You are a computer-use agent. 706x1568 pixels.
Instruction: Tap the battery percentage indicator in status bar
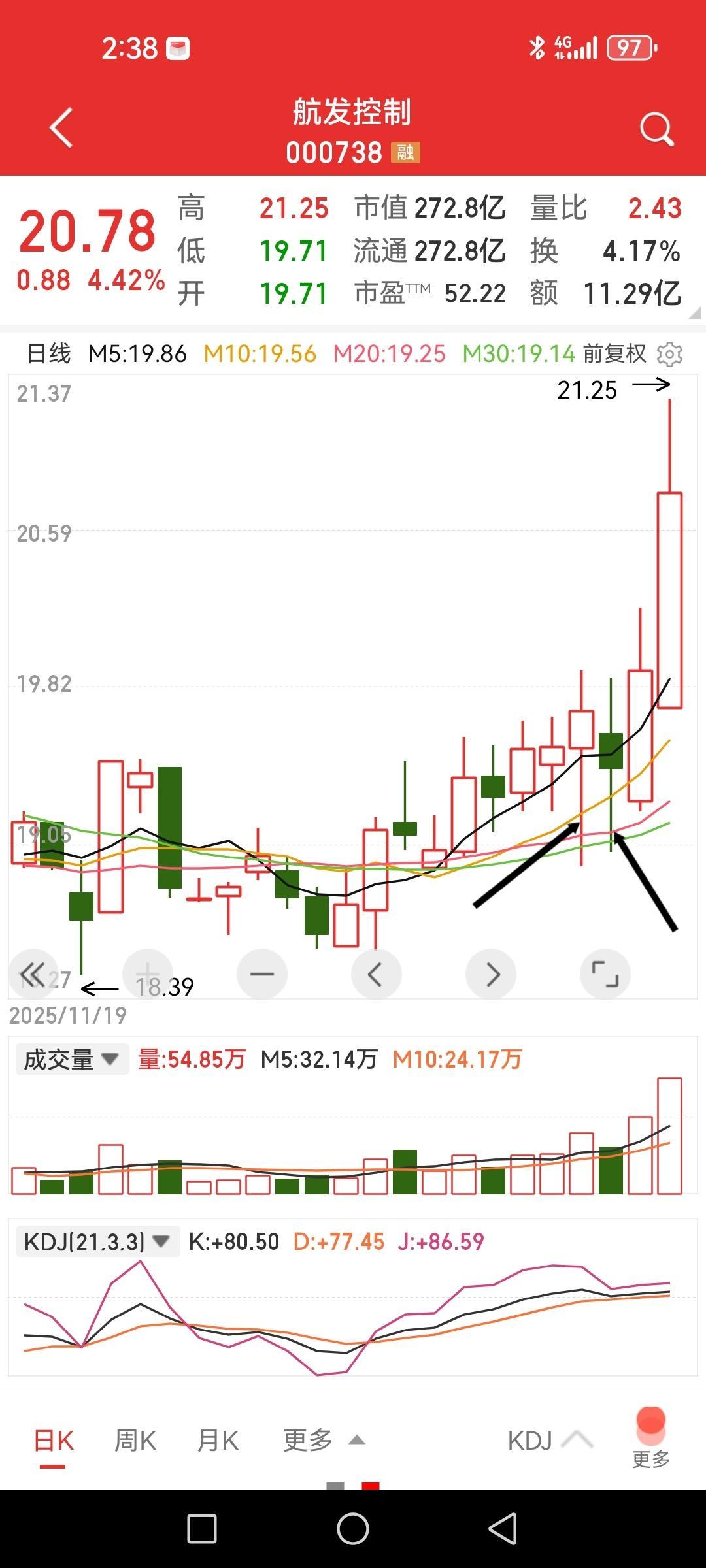[x=630, y=47]
